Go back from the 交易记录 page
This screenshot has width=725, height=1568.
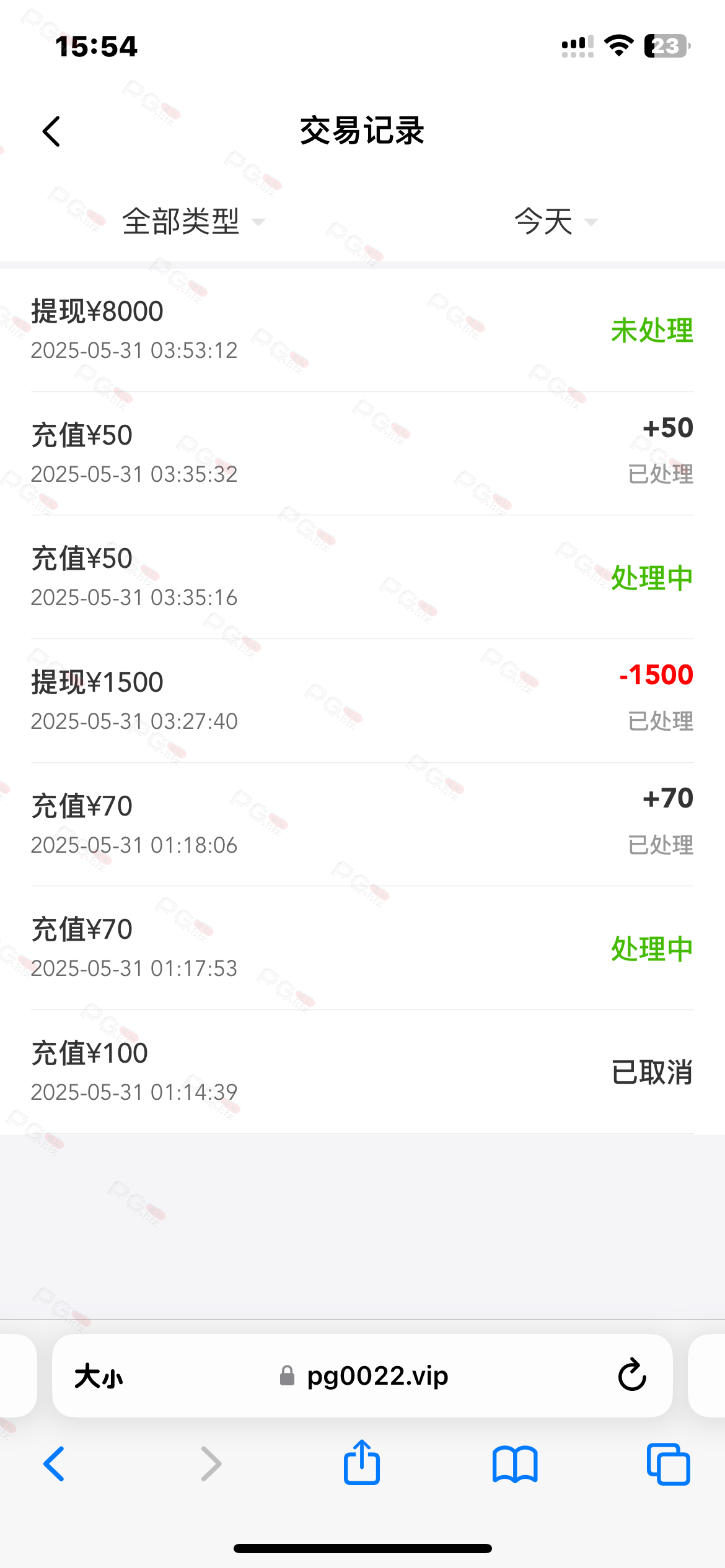(51, 131)
